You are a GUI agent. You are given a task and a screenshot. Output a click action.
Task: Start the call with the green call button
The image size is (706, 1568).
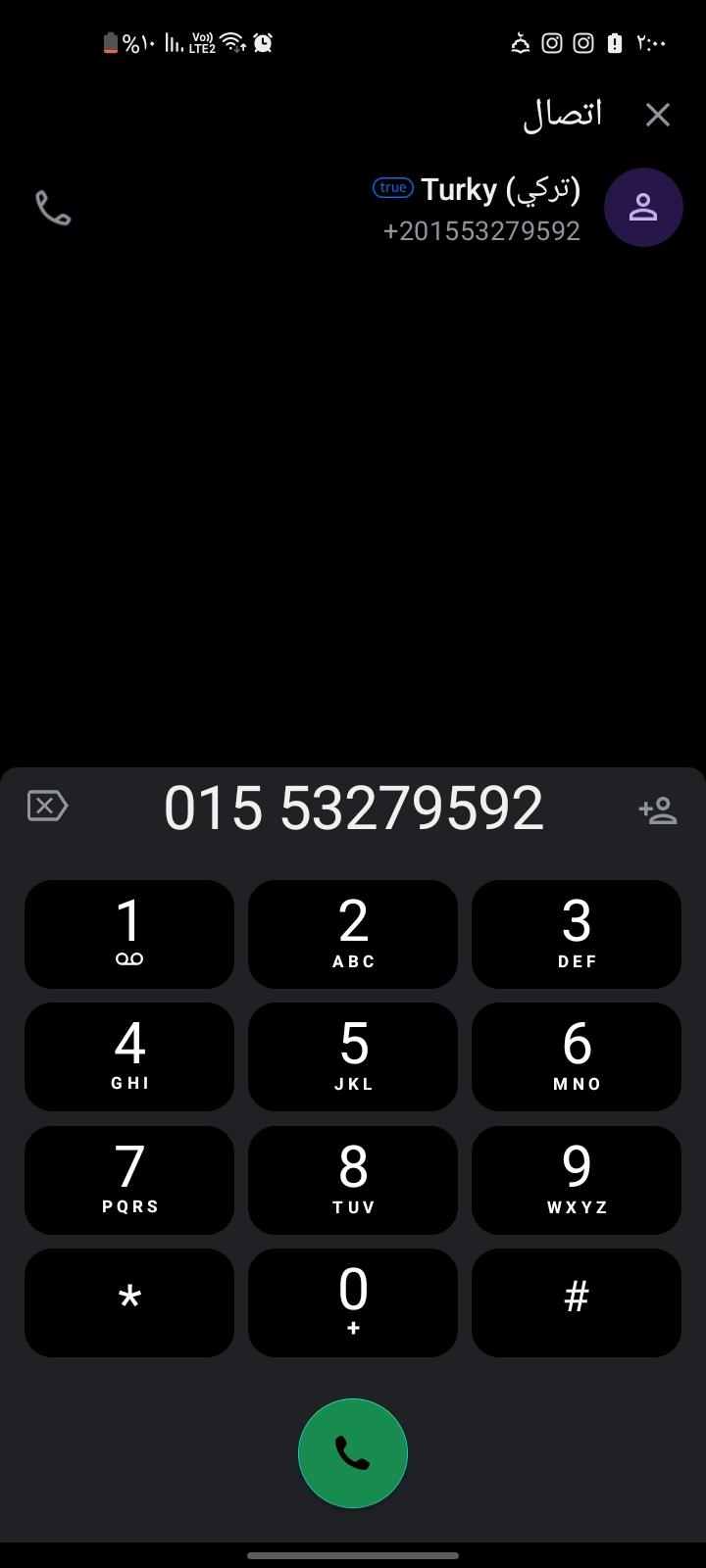tap(353, 1453)
